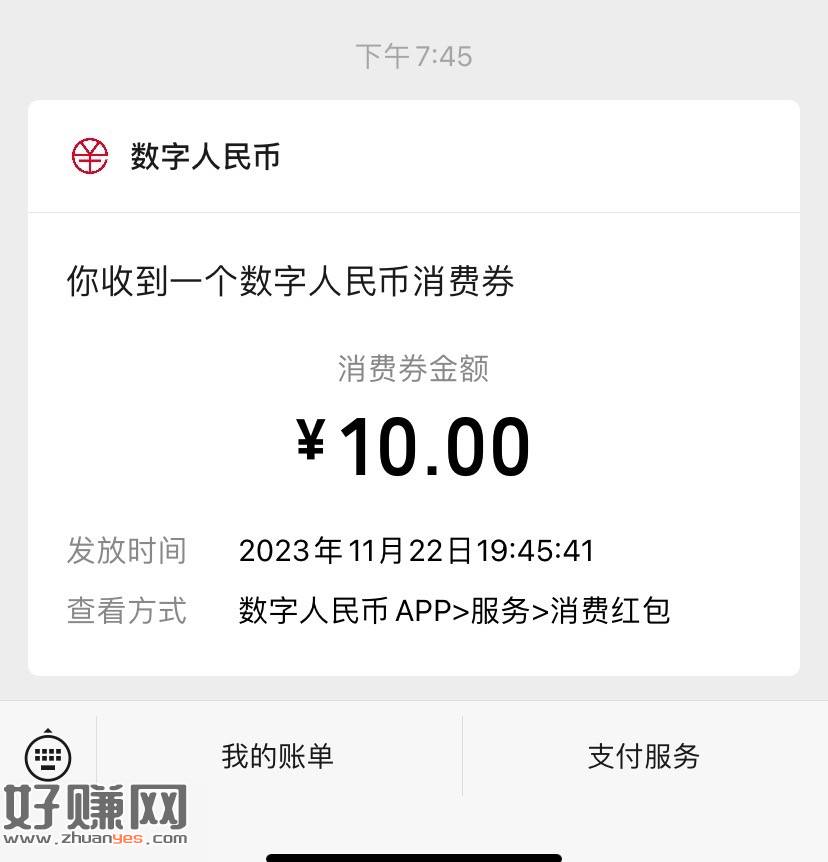
Task: Open the 数字人民币 coupon message card
Action: 413,420
